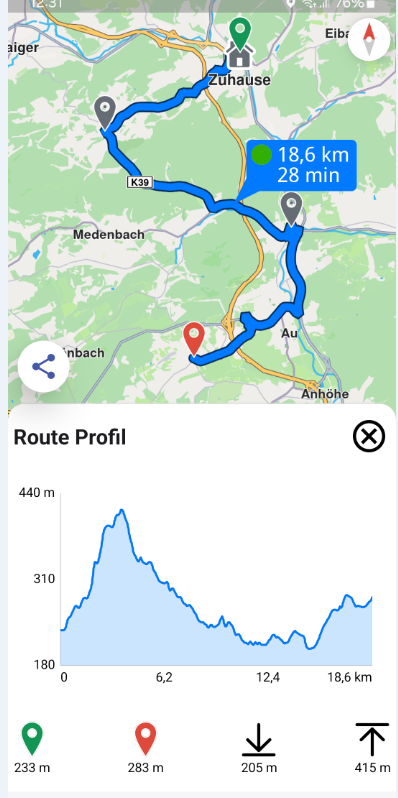The image size is (398, 798).
Task: Close the Route Profil panel
Action: pyautogui.click(x=369, y=436)
